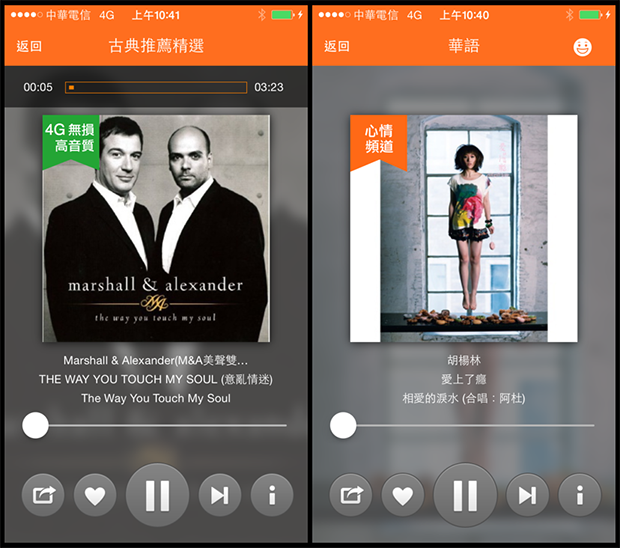Skip to next track after Marshall & Alexander
The height and width of the screenshot is (548, 620).
coord(219,494)
